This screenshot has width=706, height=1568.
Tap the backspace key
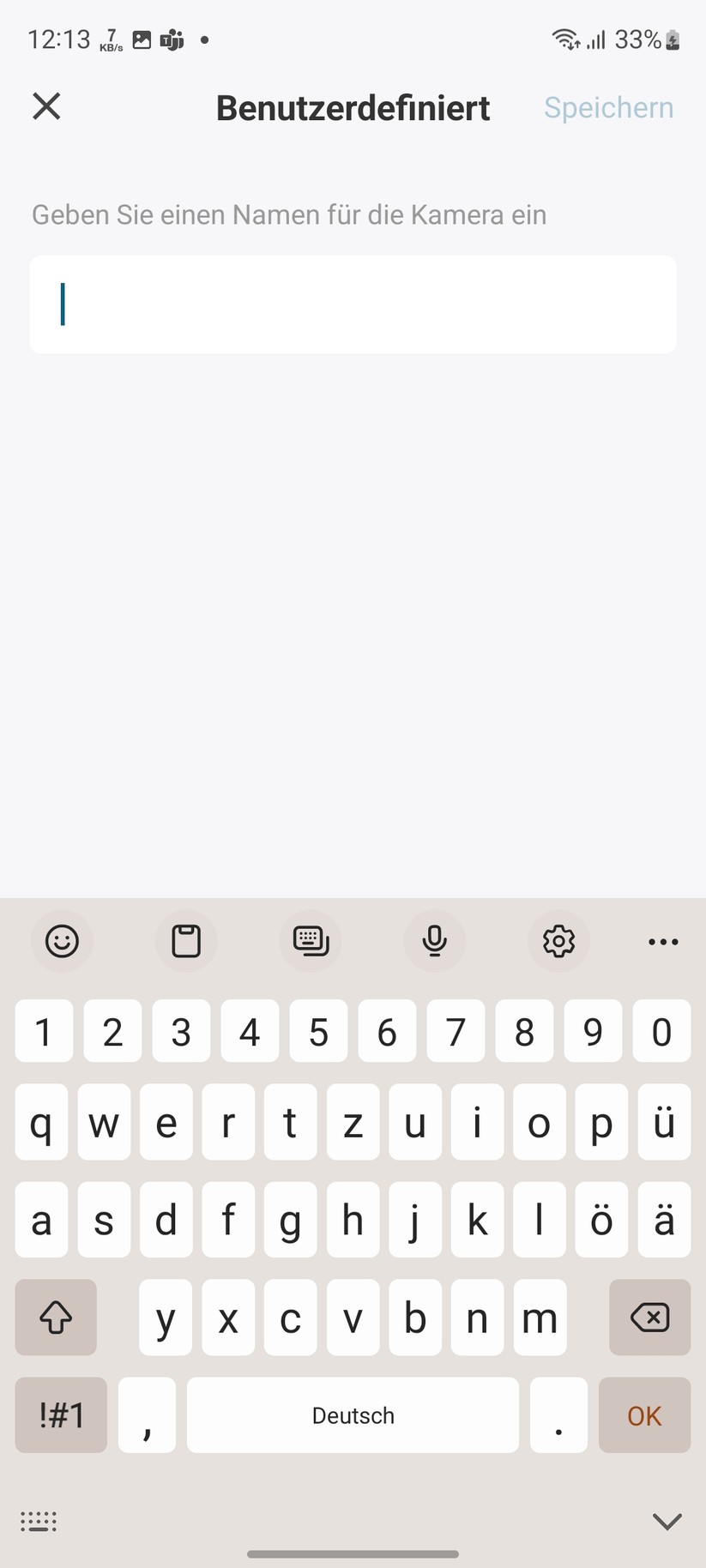tap(649, 1318)
